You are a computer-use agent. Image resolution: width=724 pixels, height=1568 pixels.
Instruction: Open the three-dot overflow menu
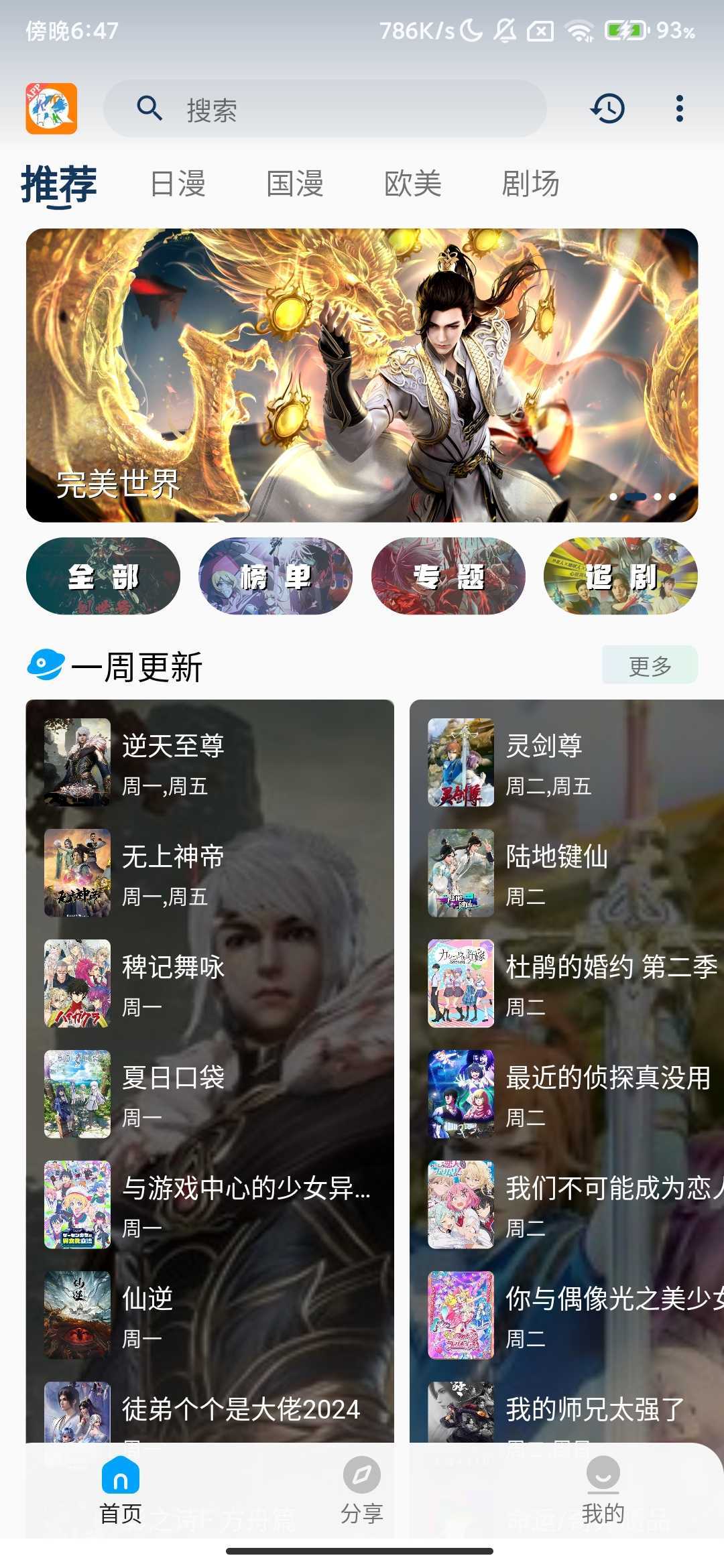coord(679,109)
